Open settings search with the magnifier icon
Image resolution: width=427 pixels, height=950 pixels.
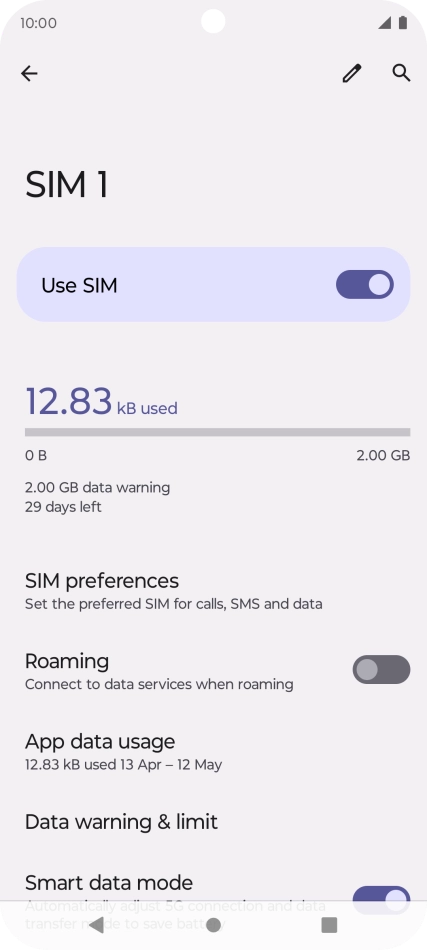401,73
